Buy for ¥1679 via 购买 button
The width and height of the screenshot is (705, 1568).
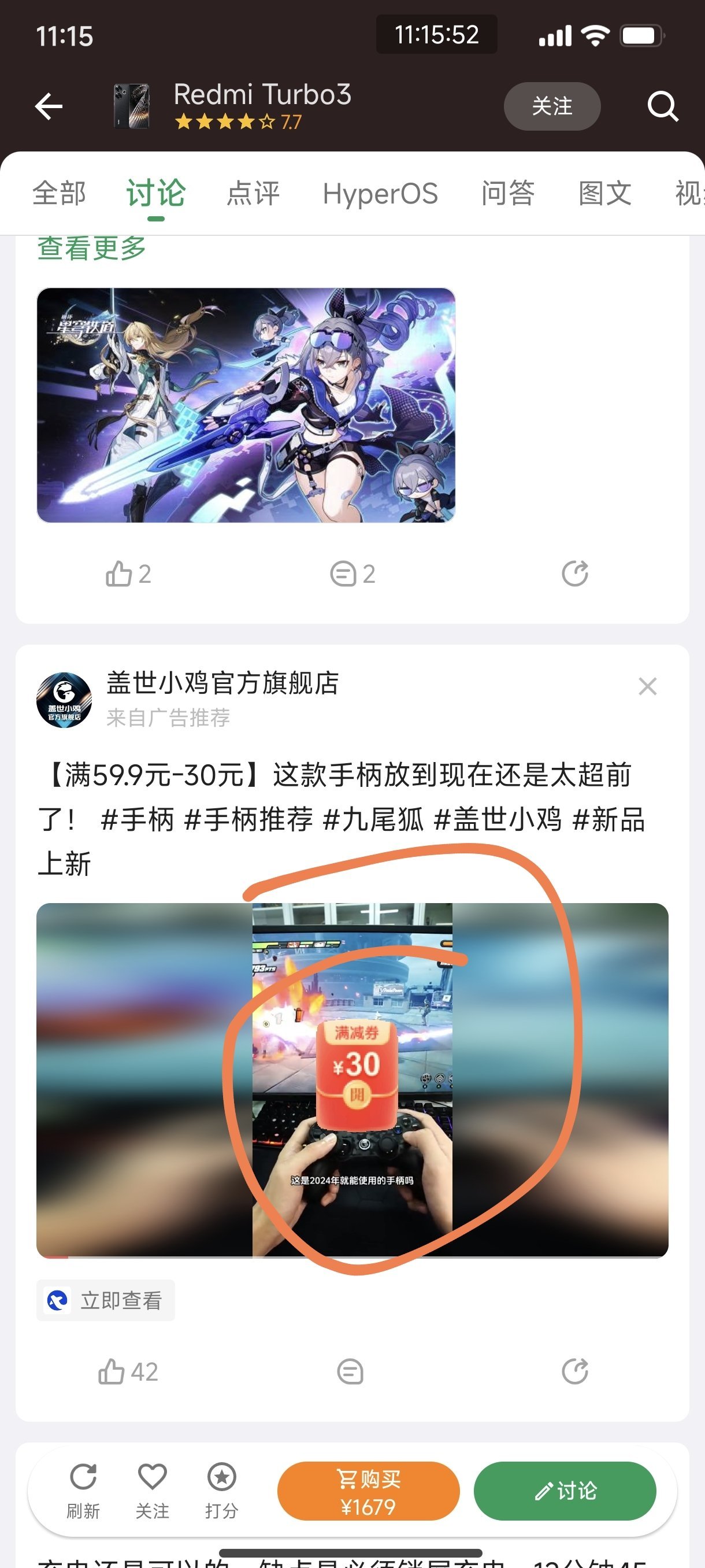368,1491
